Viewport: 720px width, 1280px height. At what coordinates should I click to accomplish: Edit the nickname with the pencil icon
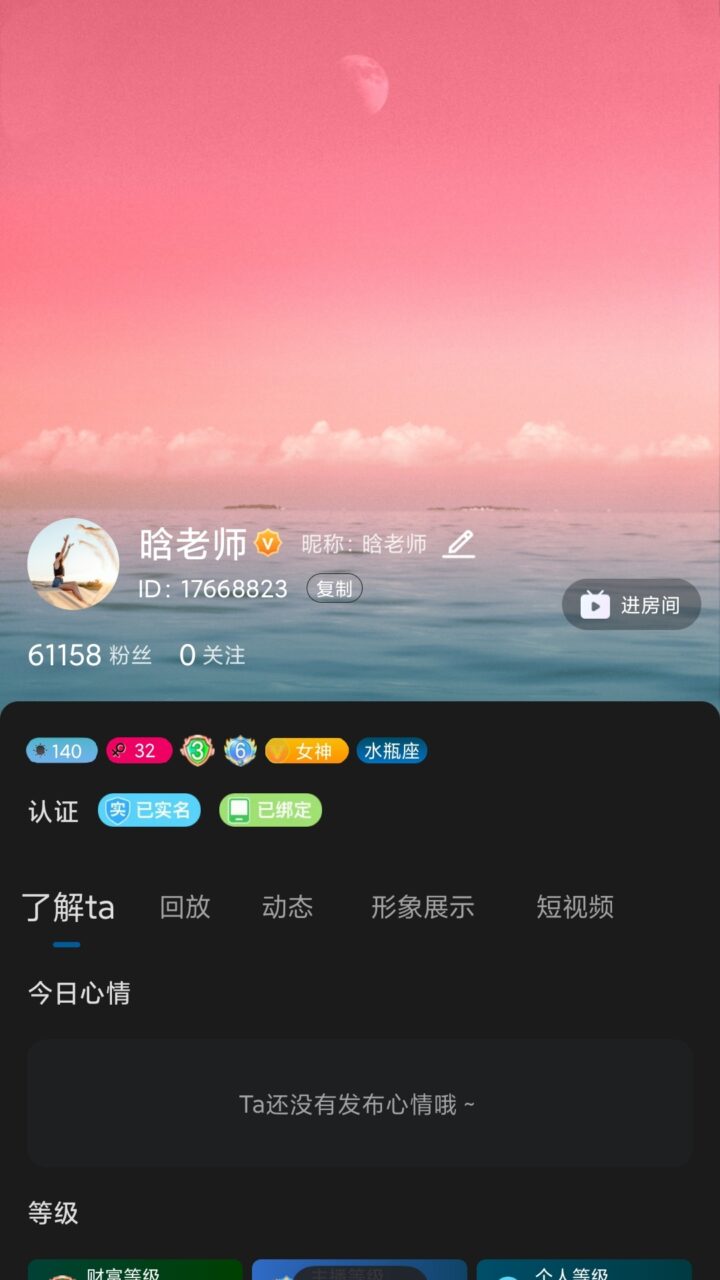[x=459, y=544]
